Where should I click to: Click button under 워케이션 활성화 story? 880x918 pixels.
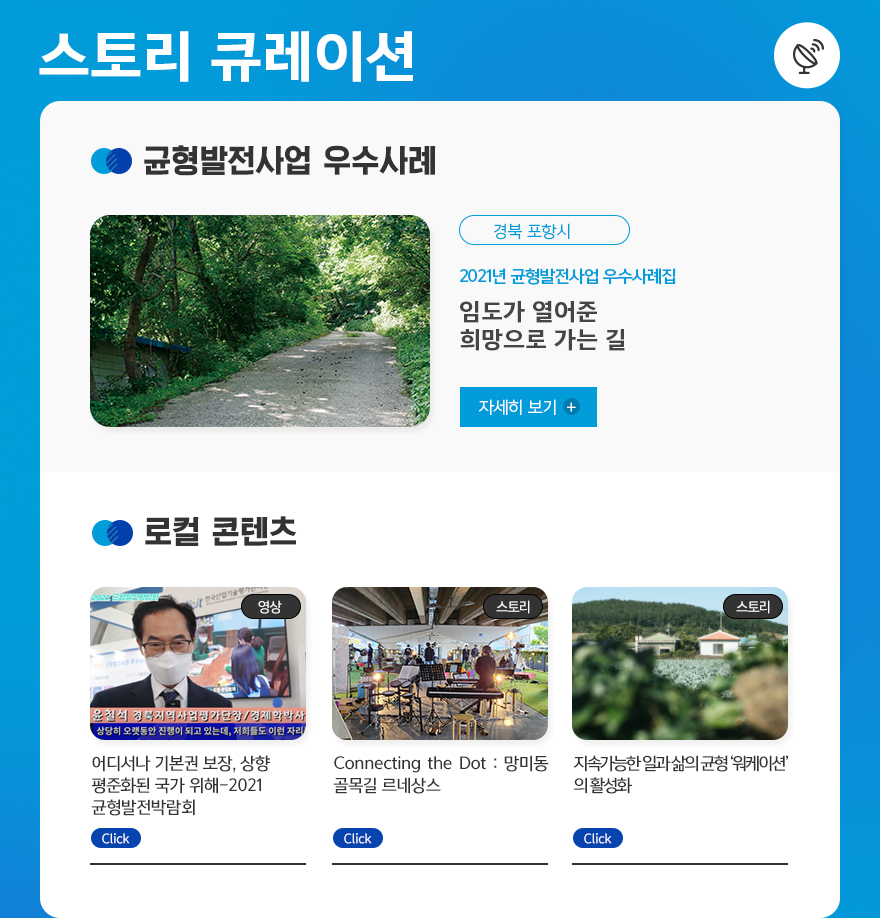pos(597,838)
